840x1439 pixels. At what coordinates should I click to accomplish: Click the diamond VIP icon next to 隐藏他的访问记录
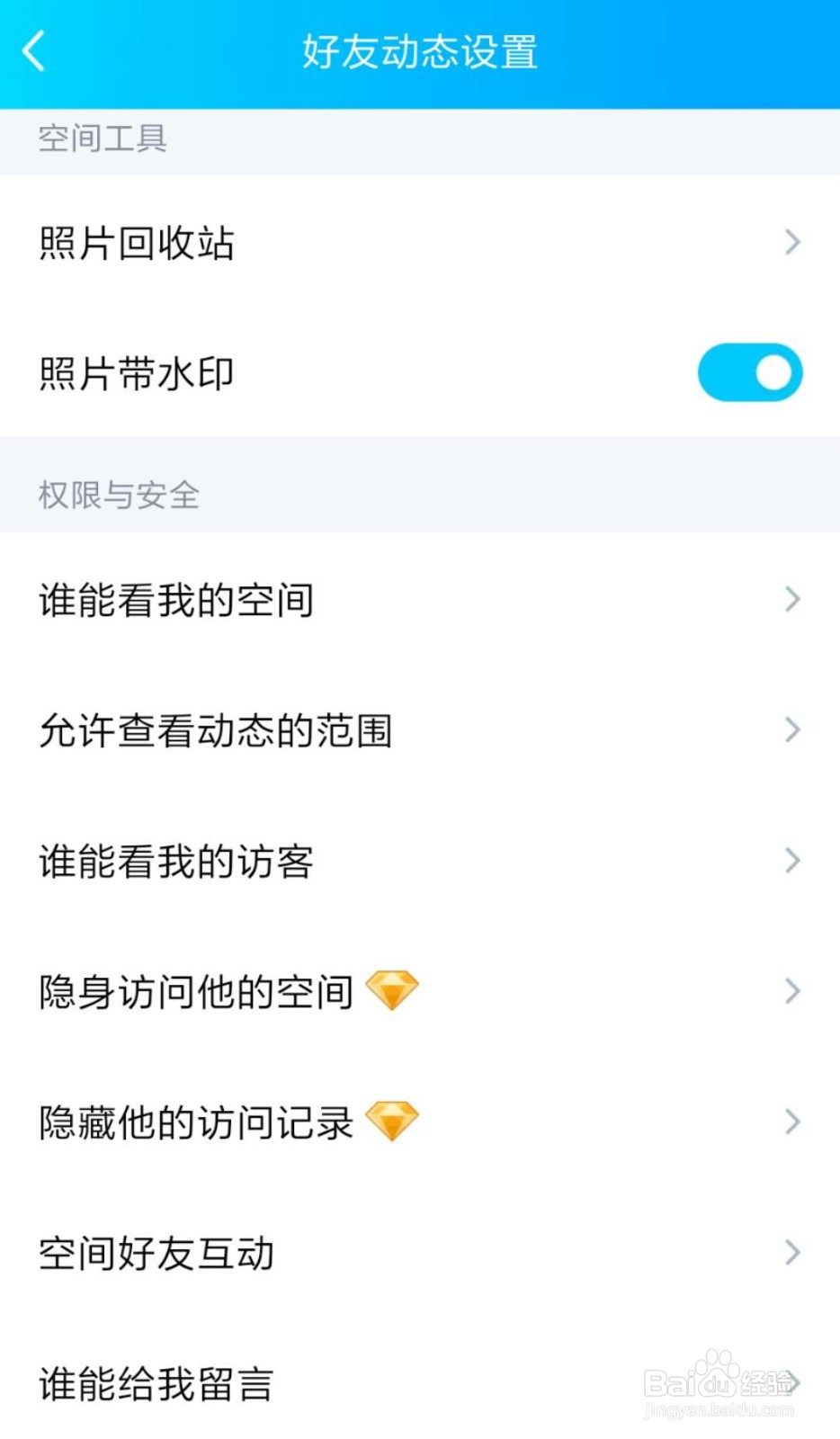point(393,1121)
